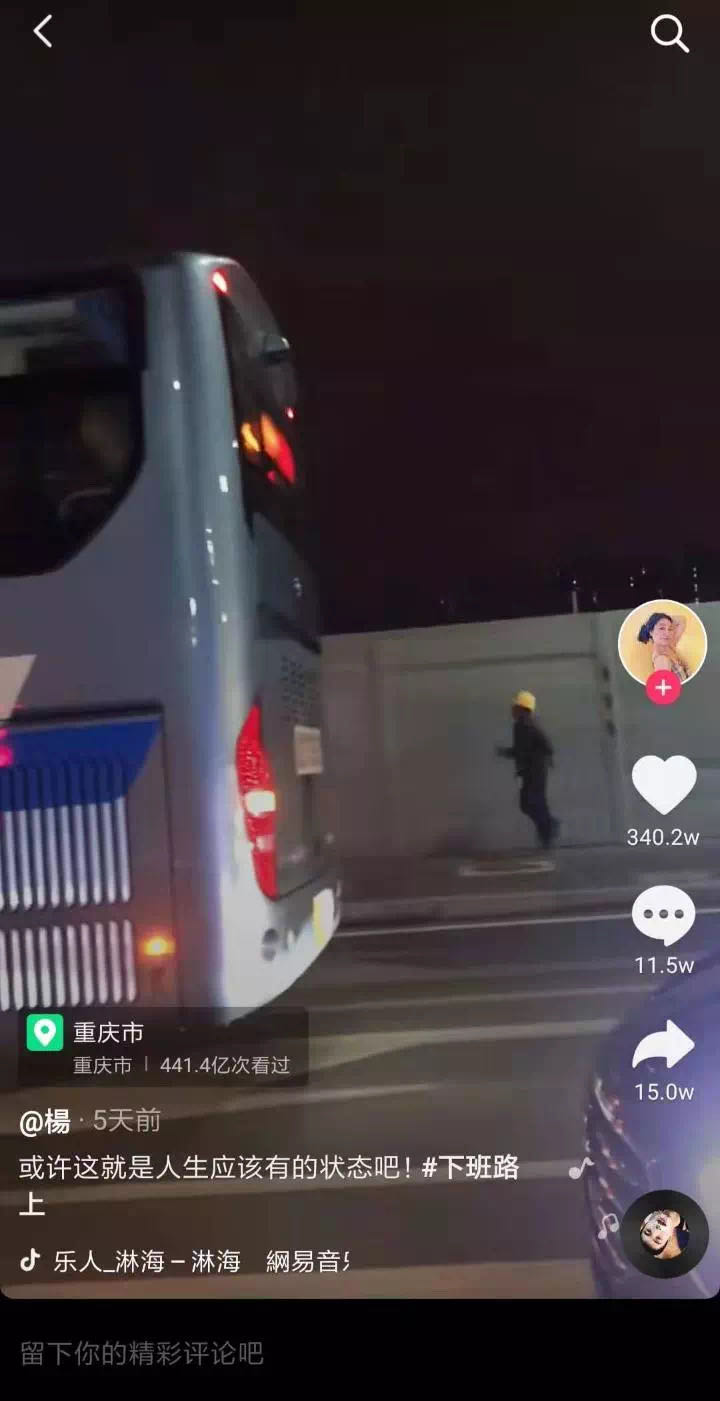Open the #下班路上 hashtag

470,1168
